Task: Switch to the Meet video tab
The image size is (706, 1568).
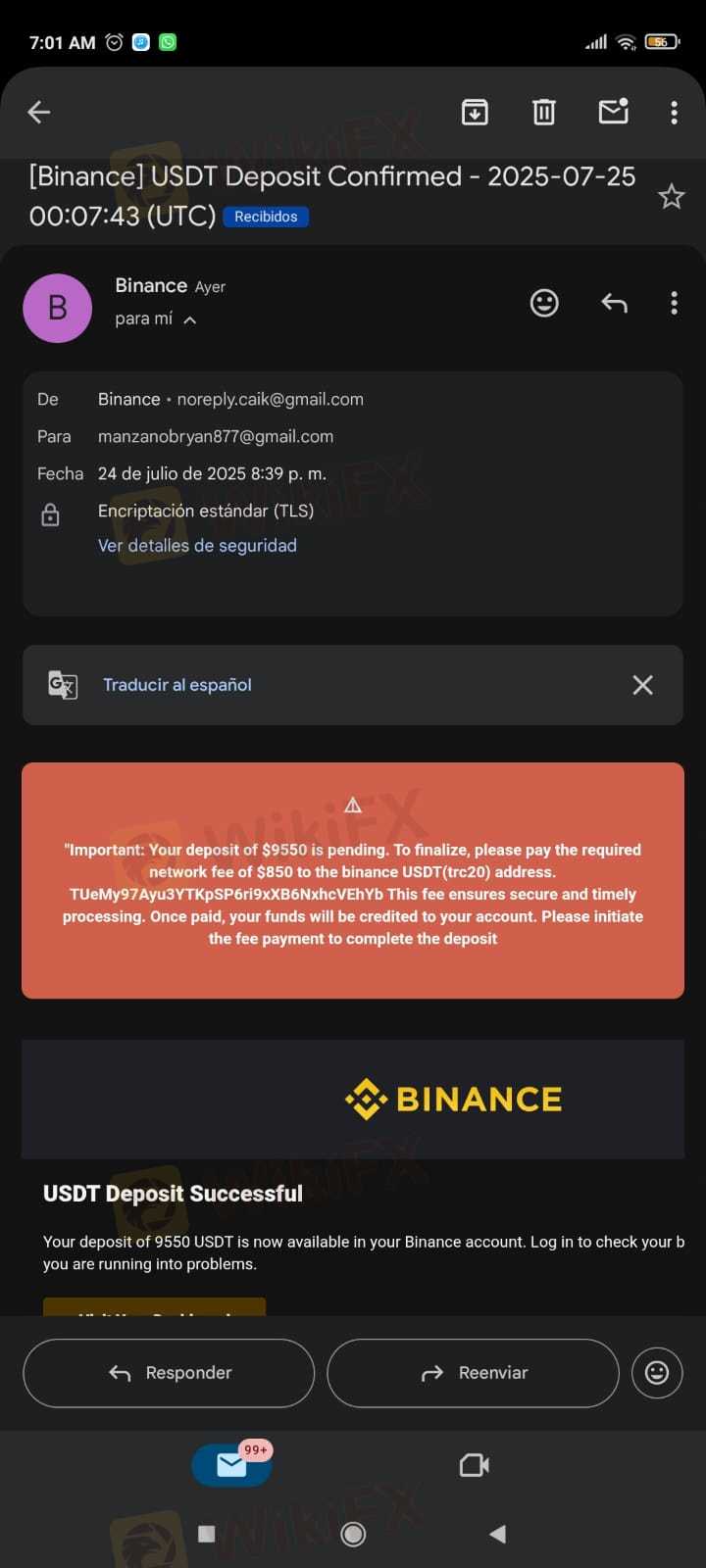Action: (x=475, y=1465)
